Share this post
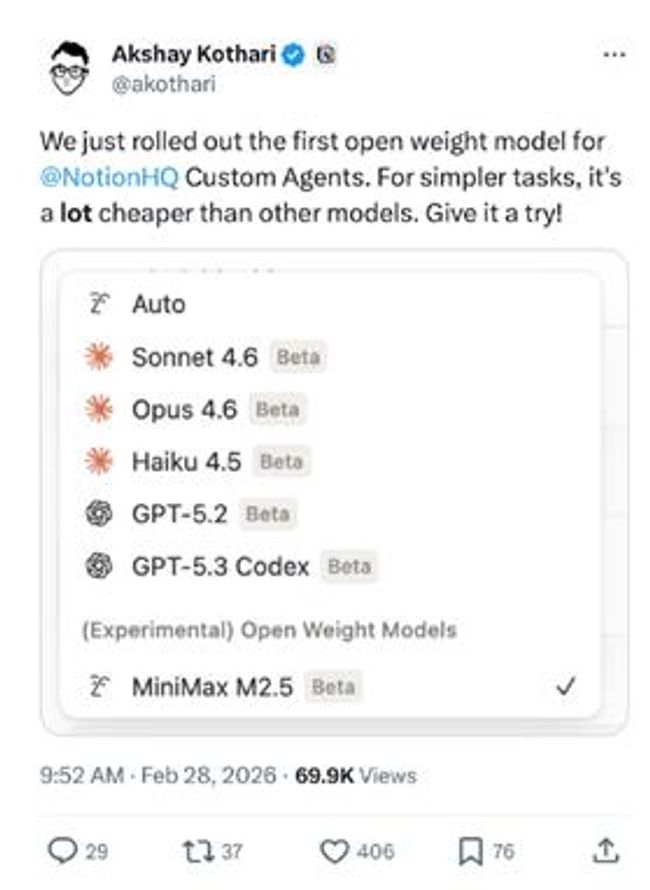 (x=606, y=851)
